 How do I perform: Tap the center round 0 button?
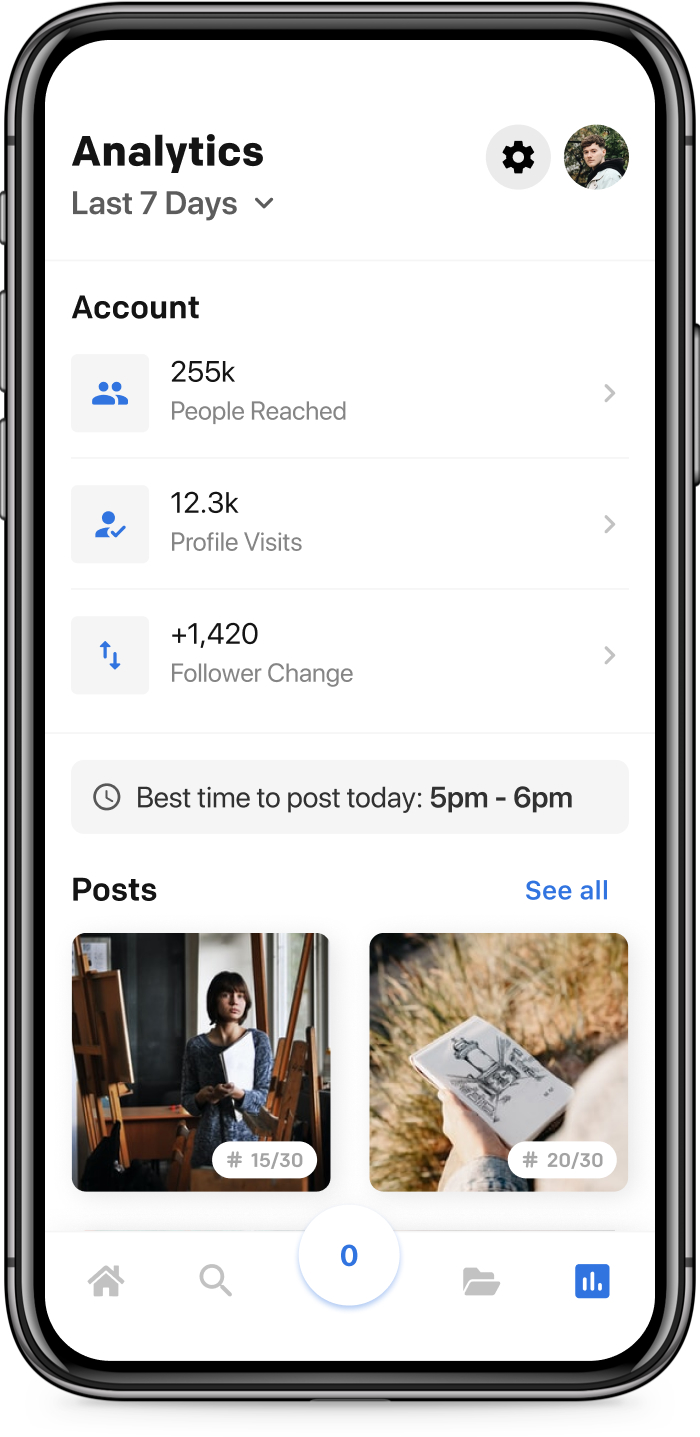[349, 1256]
